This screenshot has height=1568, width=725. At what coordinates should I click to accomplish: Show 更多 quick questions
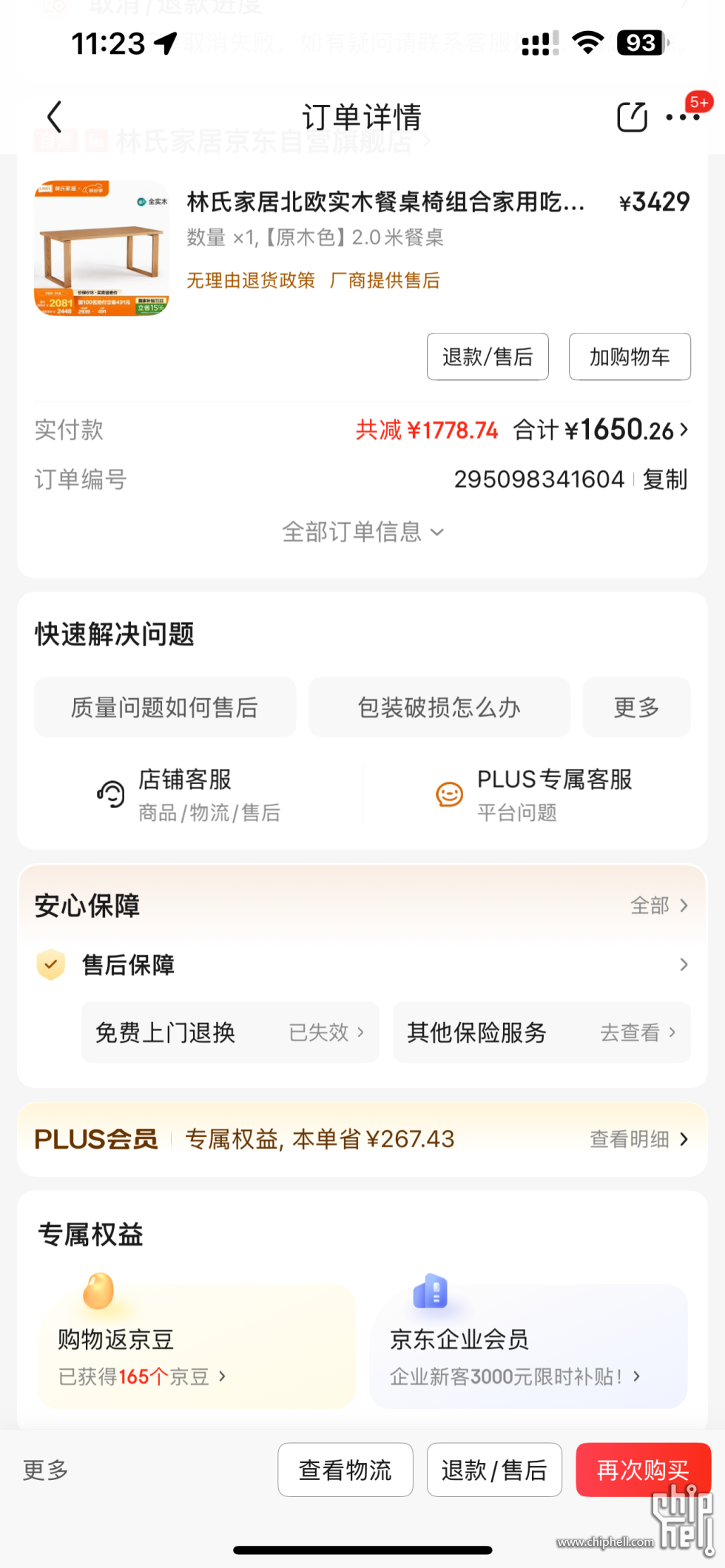point(636,707)
